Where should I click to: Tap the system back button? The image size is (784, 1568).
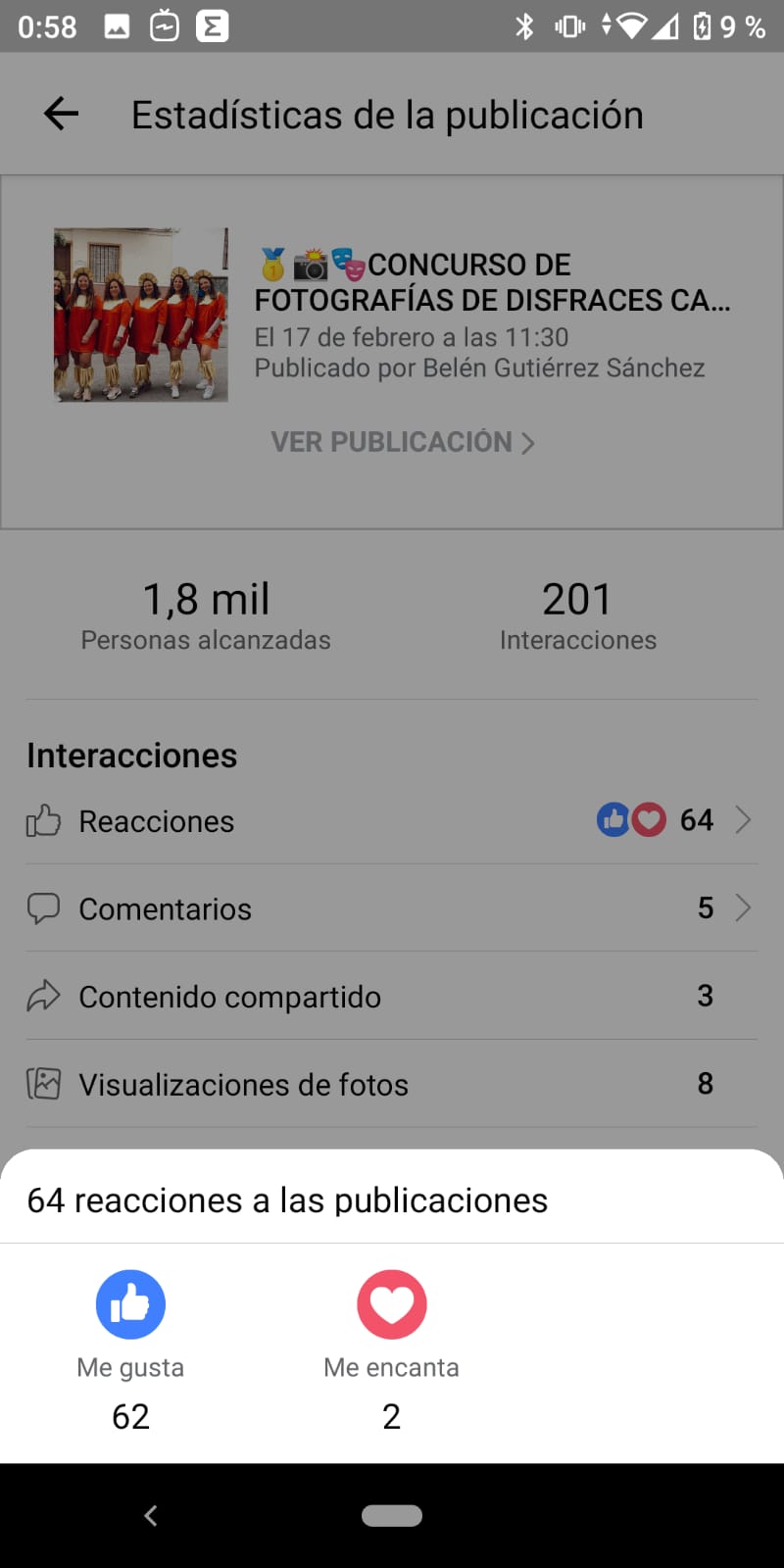[x=151, y=1515]
